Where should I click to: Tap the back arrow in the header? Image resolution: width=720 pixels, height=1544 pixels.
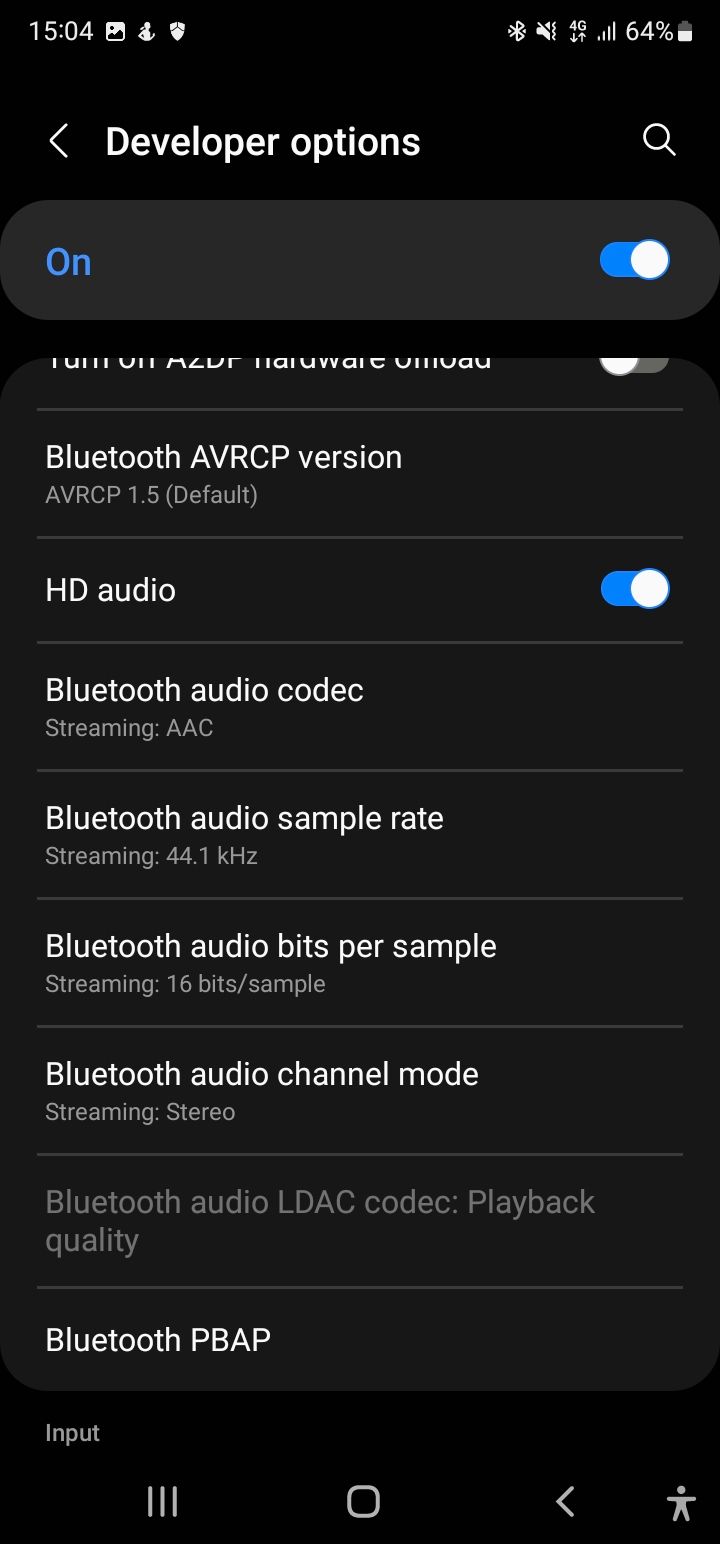[58, 140]
